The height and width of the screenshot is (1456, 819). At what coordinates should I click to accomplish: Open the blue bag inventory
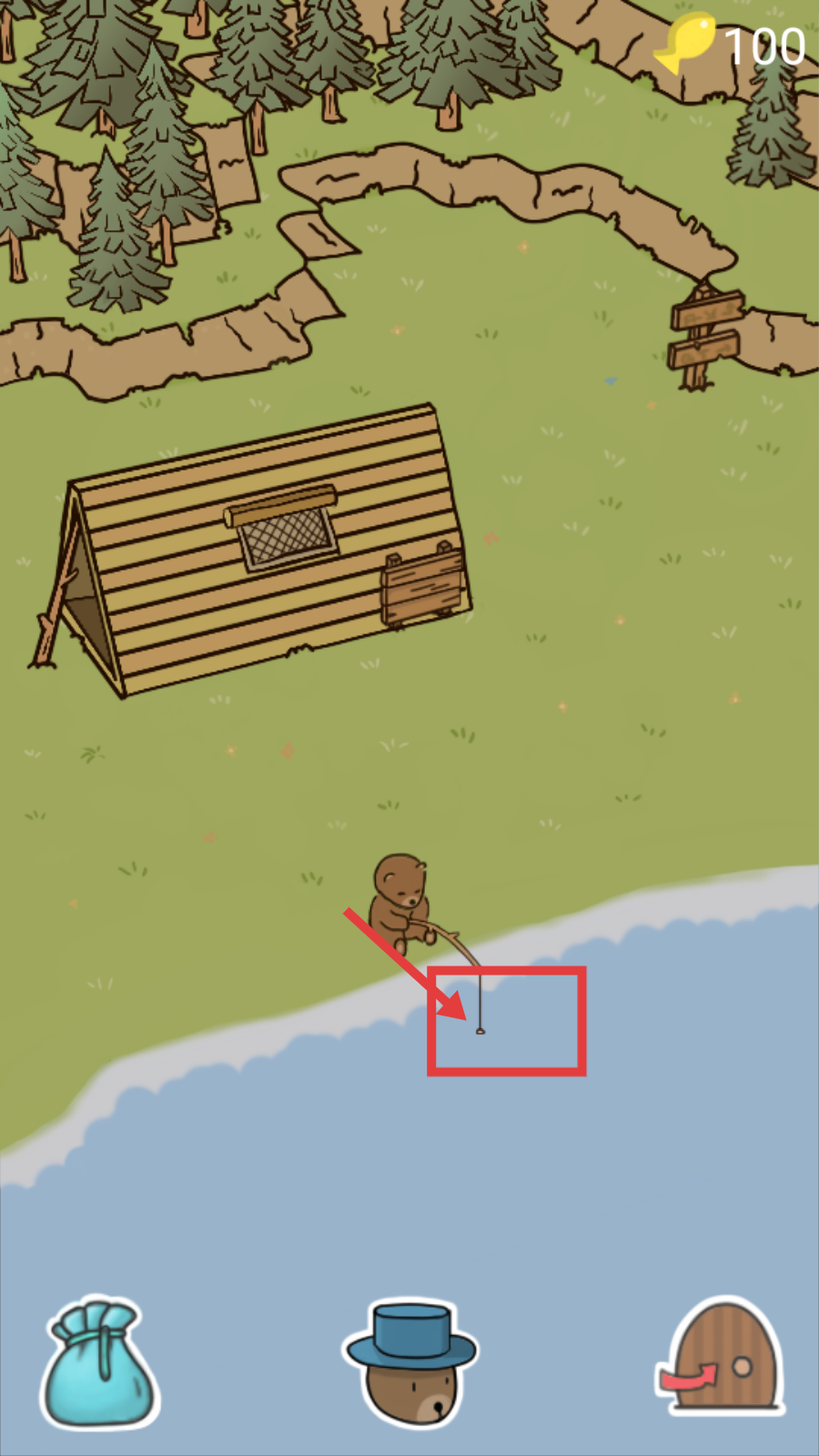pos(100,1363)
